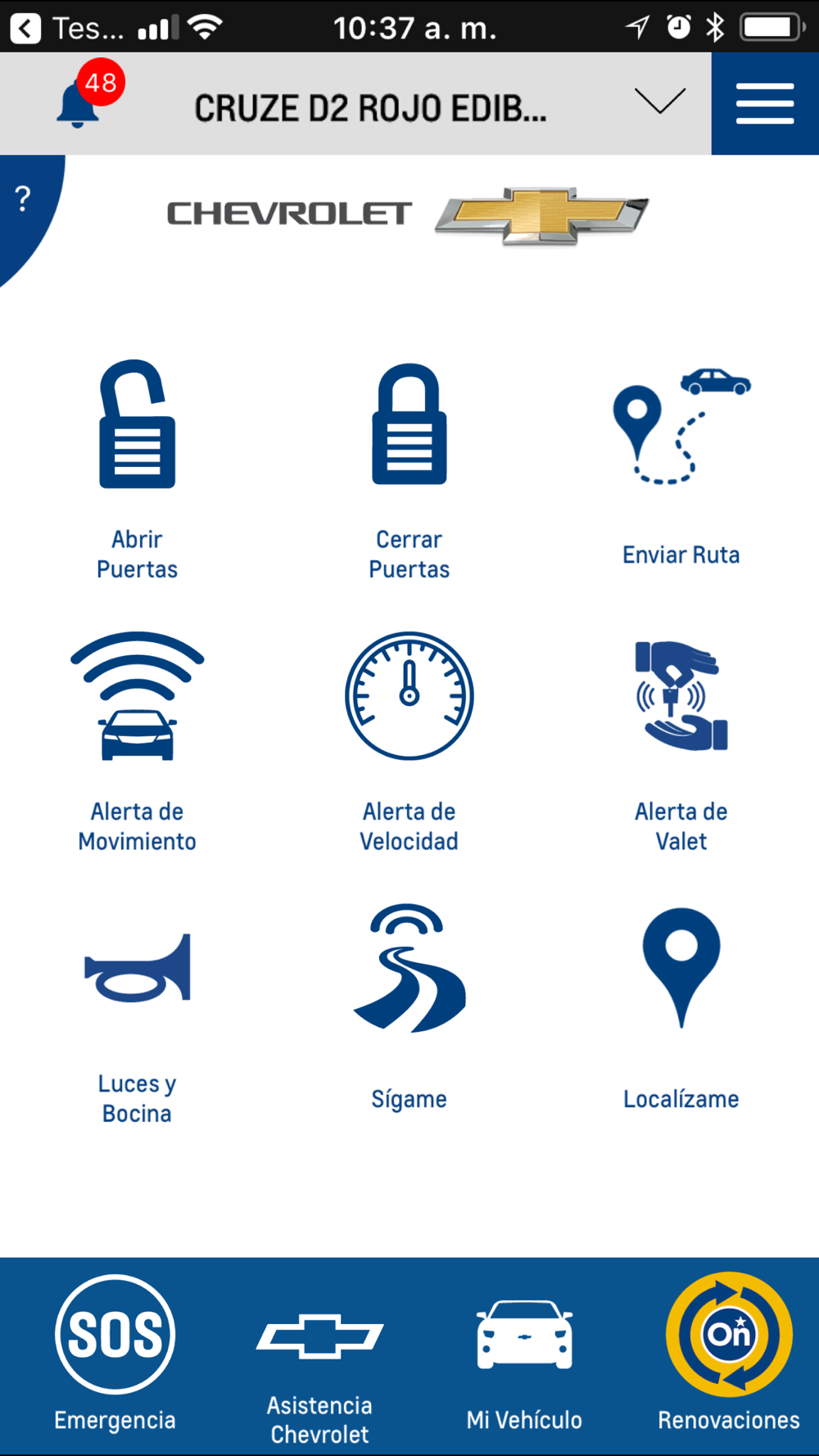
Task: Expand the vehicle selector dropdown
Action: (x=660, y=102)
